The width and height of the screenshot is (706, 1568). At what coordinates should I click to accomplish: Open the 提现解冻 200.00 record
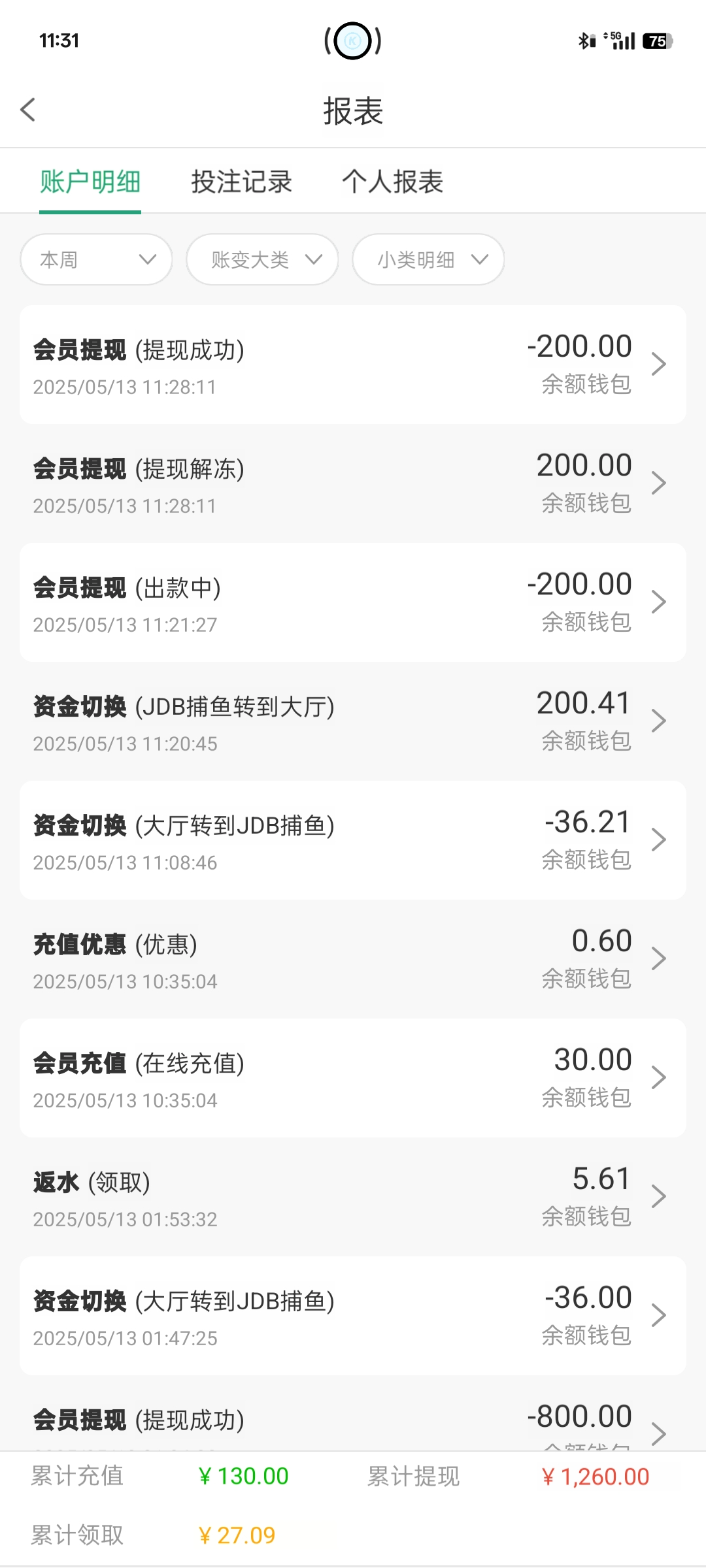pyautogui.click(x=353, y=483)
